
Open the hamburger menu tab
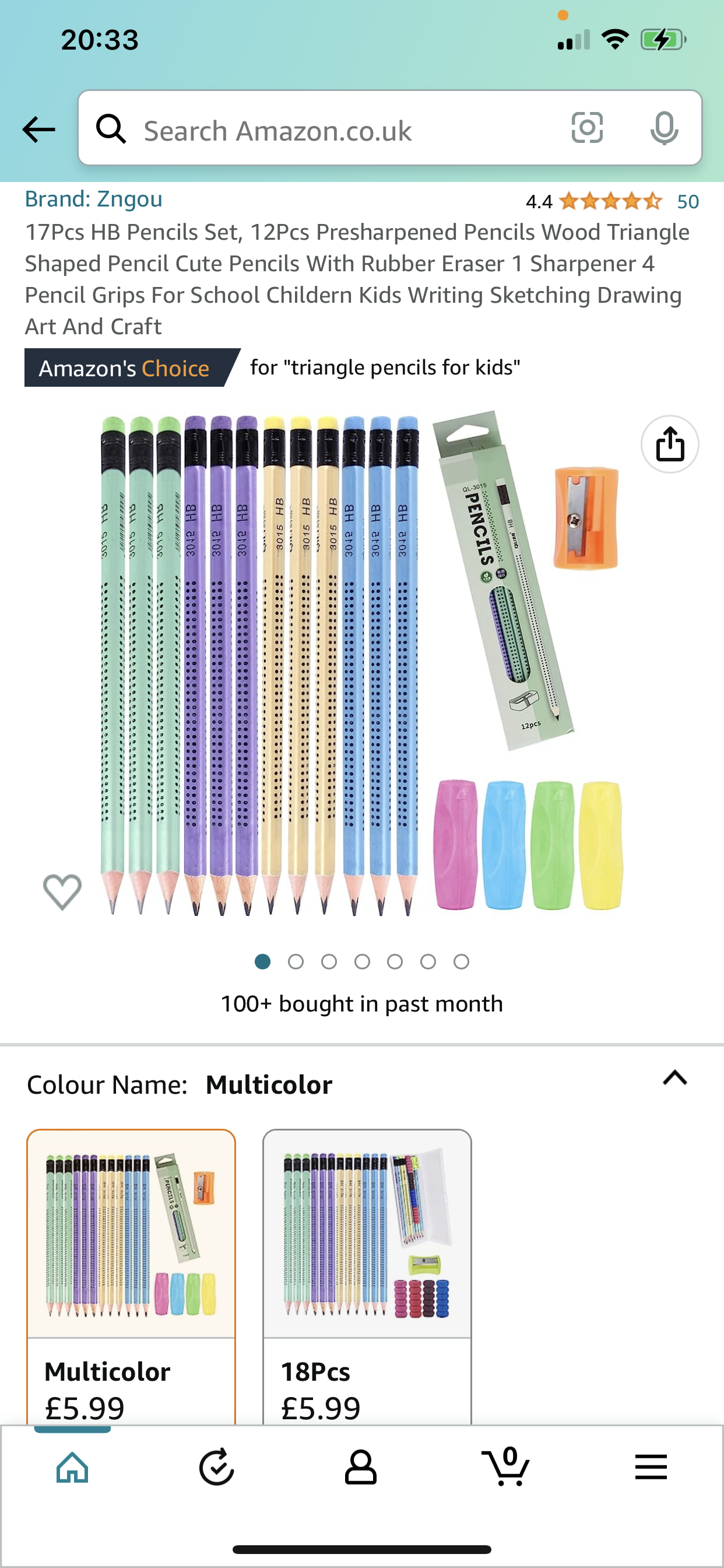pyautogui.click(x=651, y=1468)
